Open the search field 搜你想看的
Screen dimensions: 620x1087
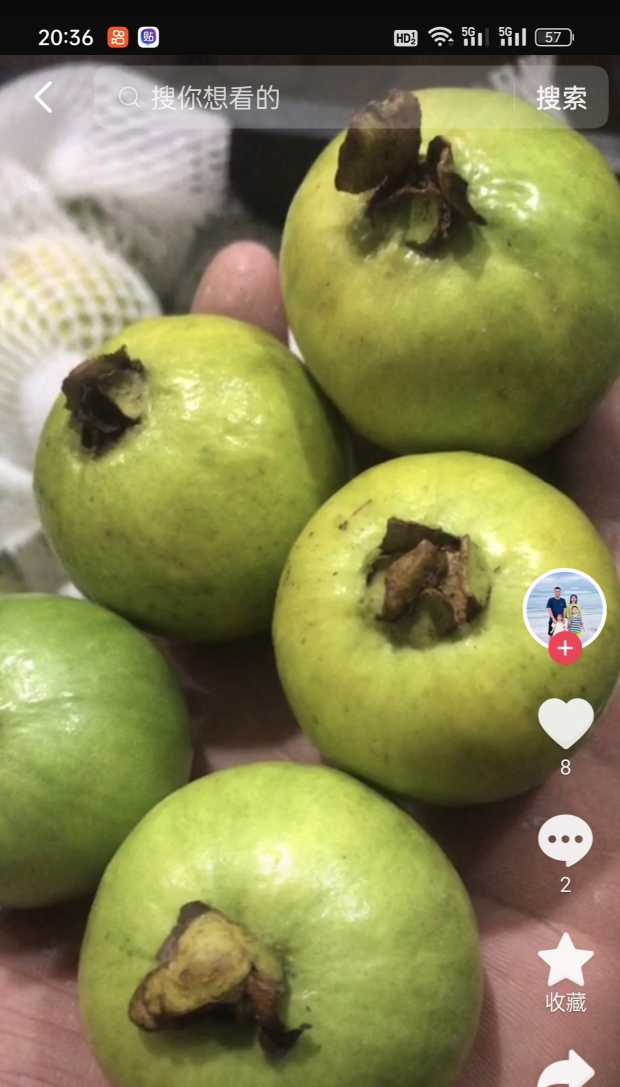(x=305, y=98)
